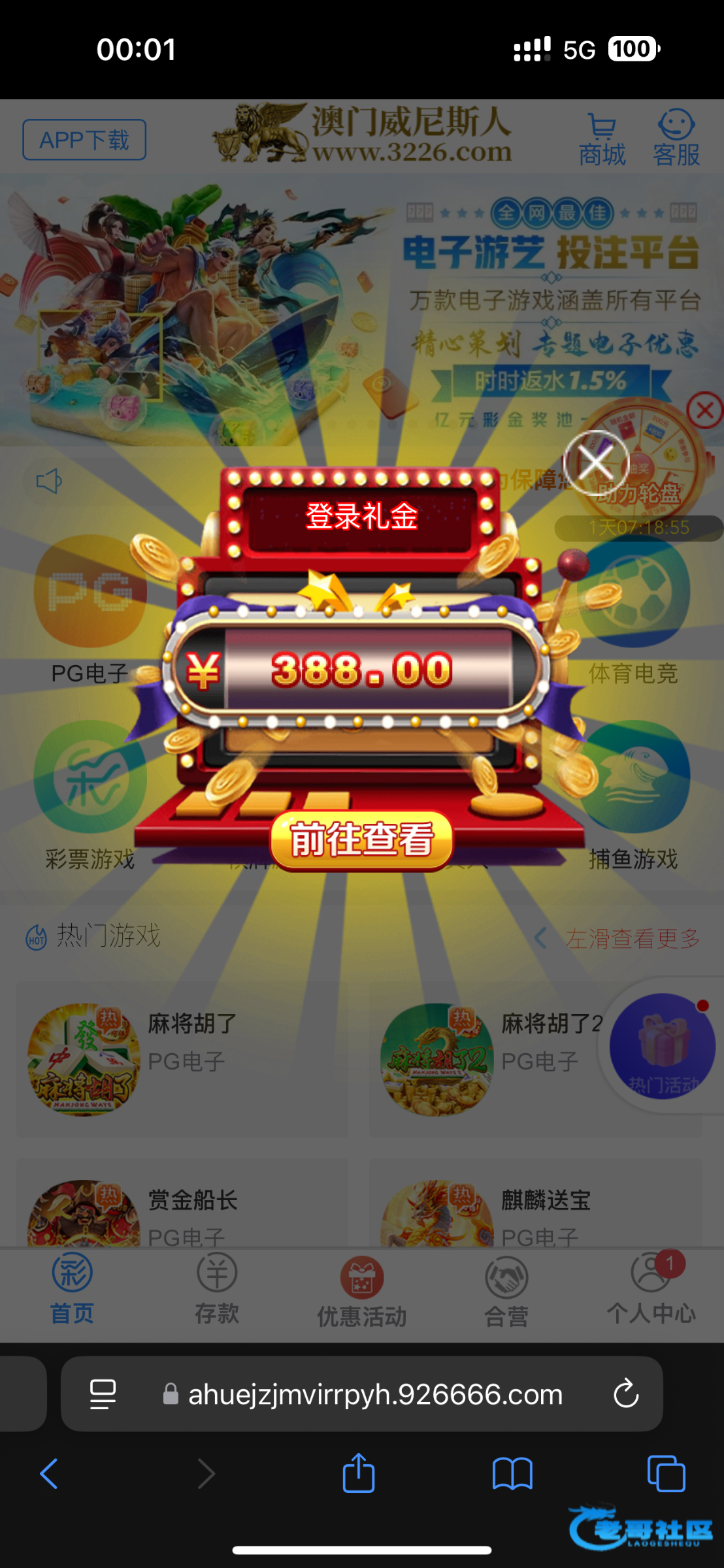
Task: Open the 商城 shop
Action: (x=602, y=140)
